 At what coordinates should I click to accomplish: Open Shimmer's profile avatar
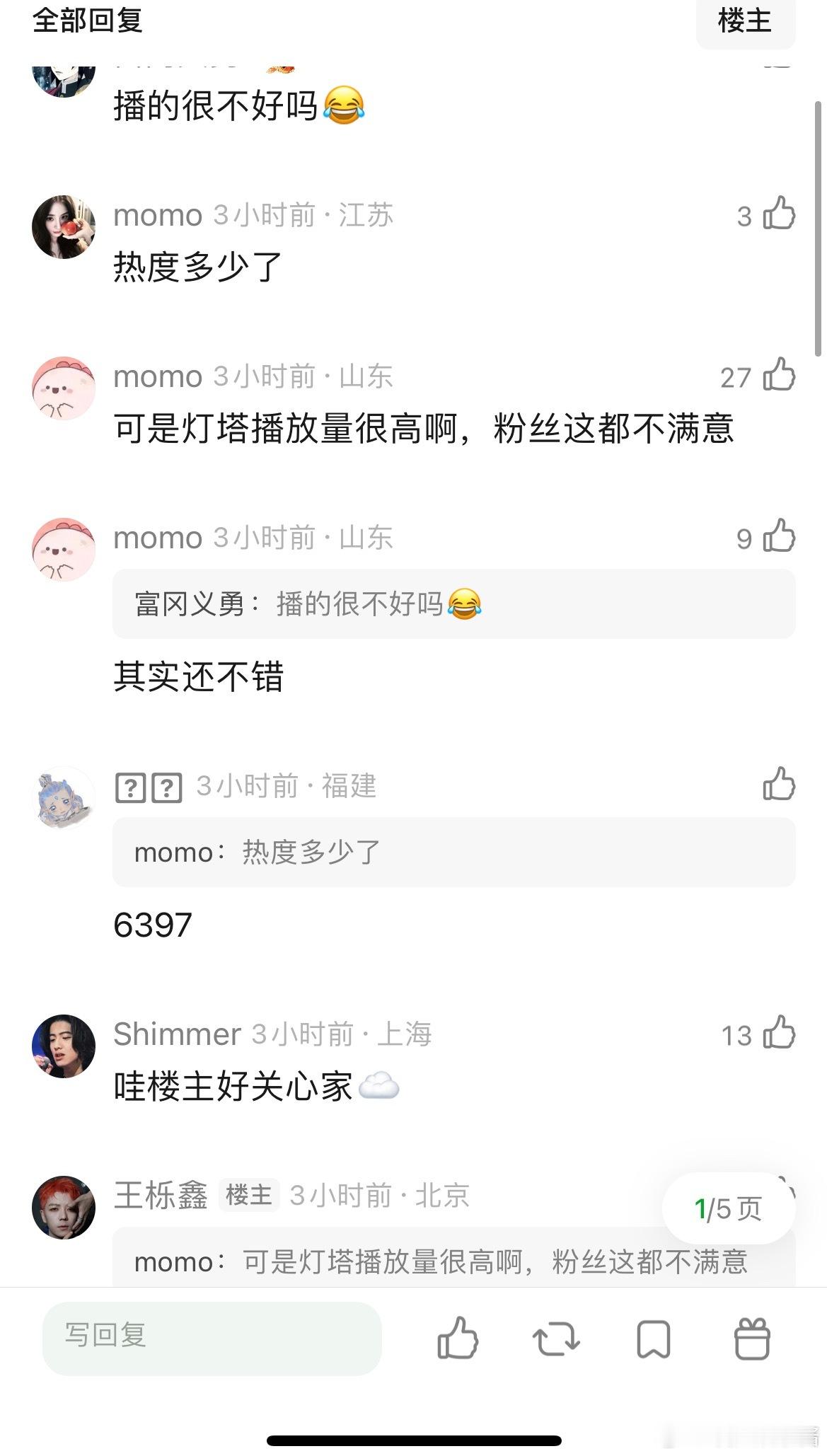[64, 1046]
